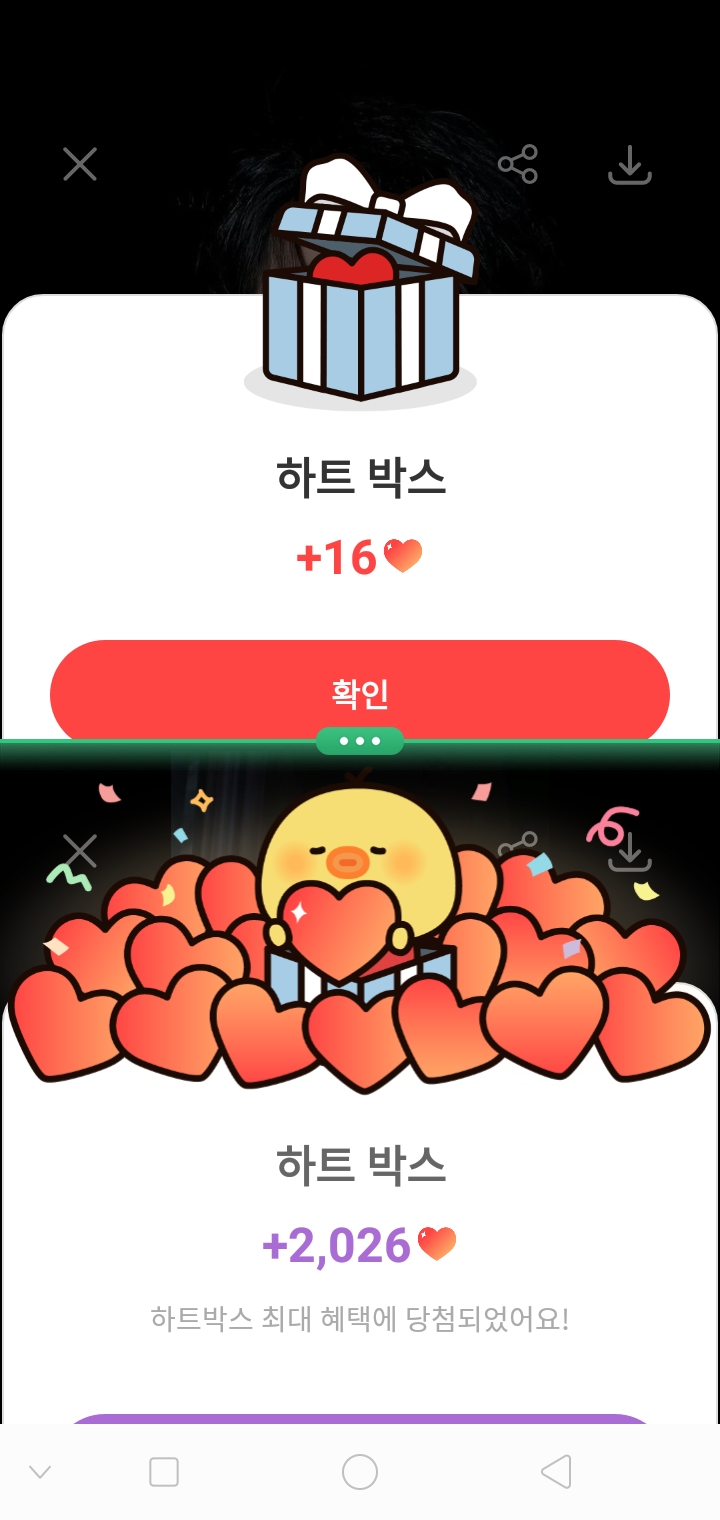The height and width of the screenshot is (1520, 720).
Task: Tap the green split-screen divider handle
Action: (x=360, y=741)
